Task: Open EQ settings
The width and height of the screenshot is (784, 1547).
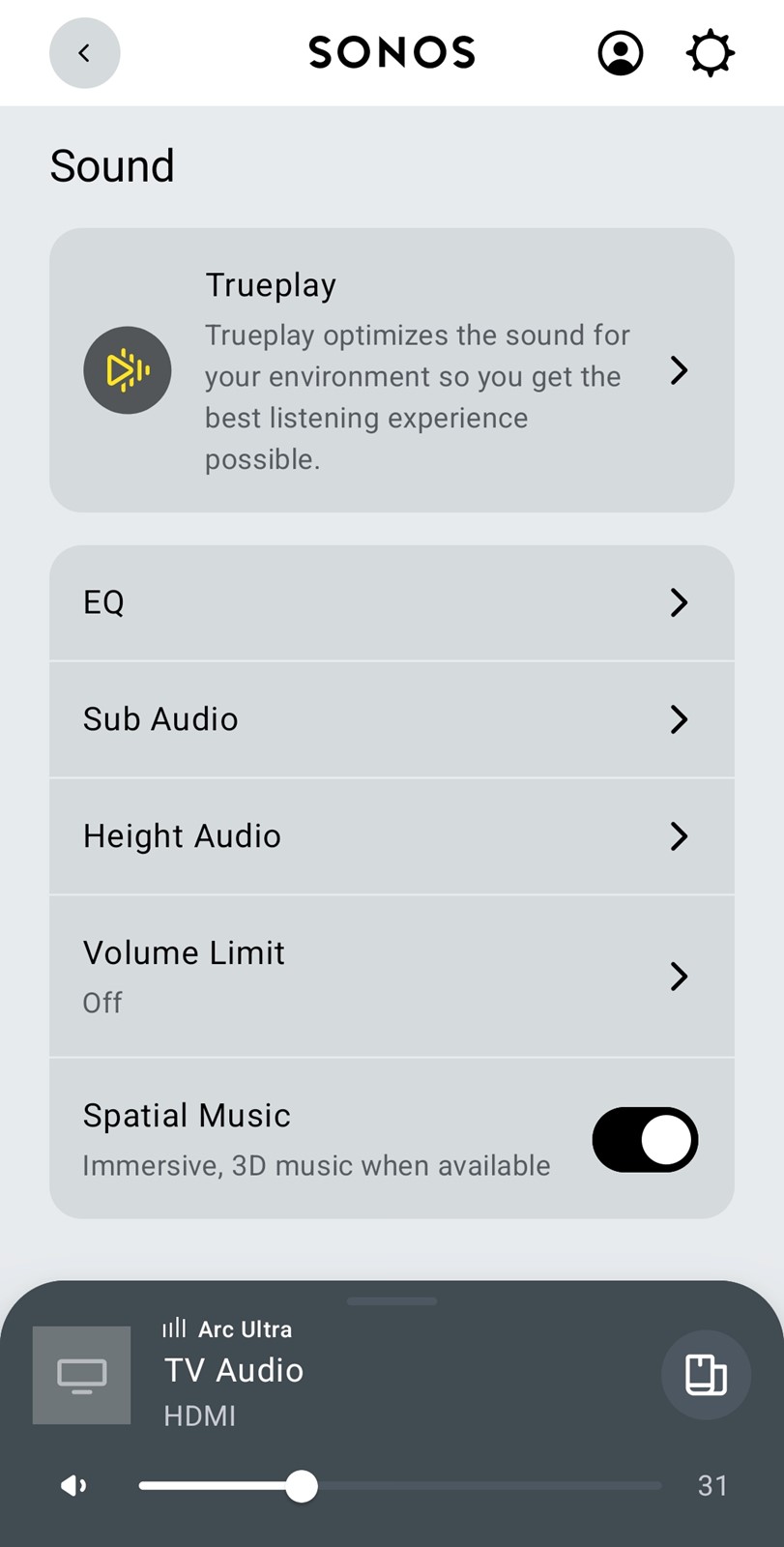Action: click(392, 603)
